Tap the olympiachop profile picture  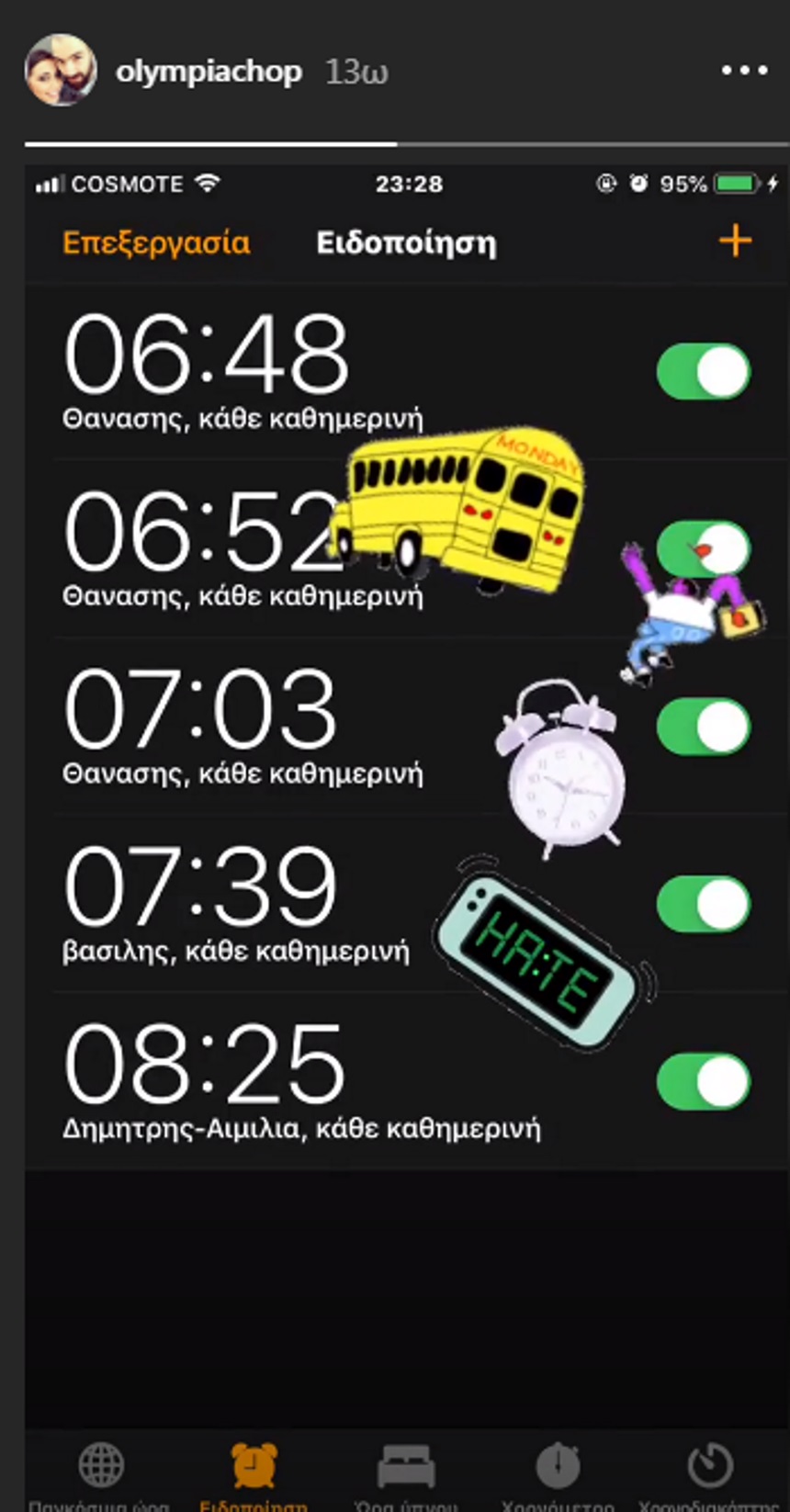[61, 70]
